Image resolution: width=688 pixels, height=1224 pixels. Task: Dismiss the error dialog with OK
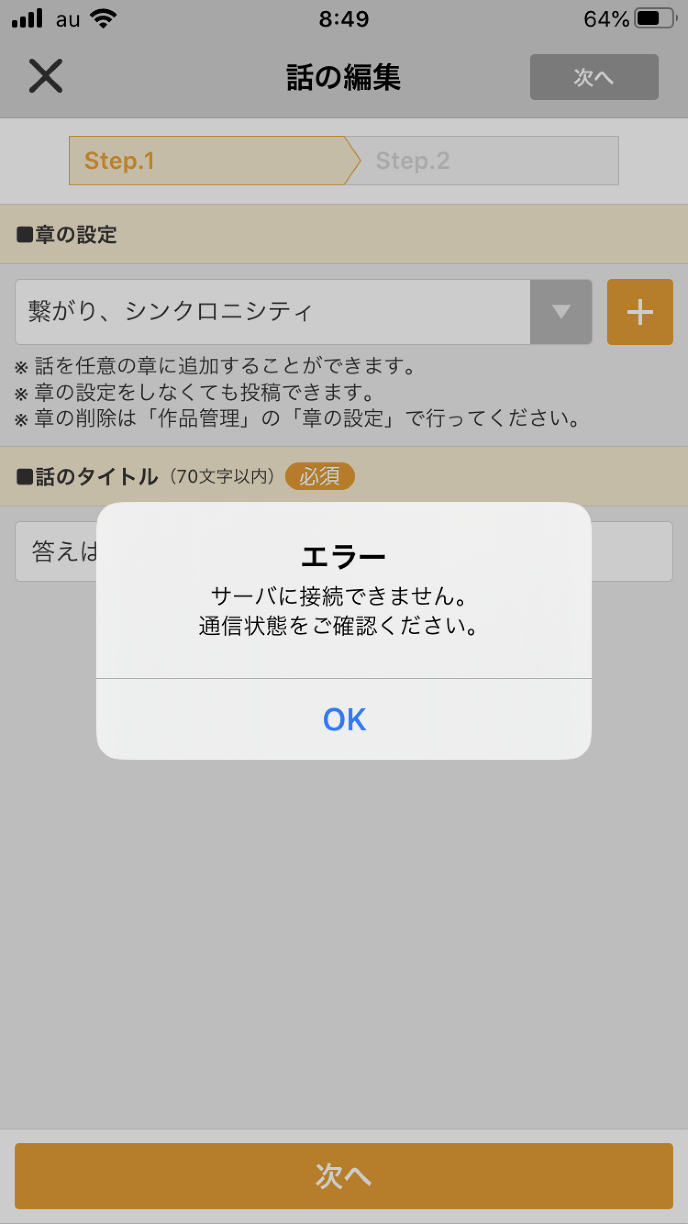pyautogui.click(x=344, y=719)
